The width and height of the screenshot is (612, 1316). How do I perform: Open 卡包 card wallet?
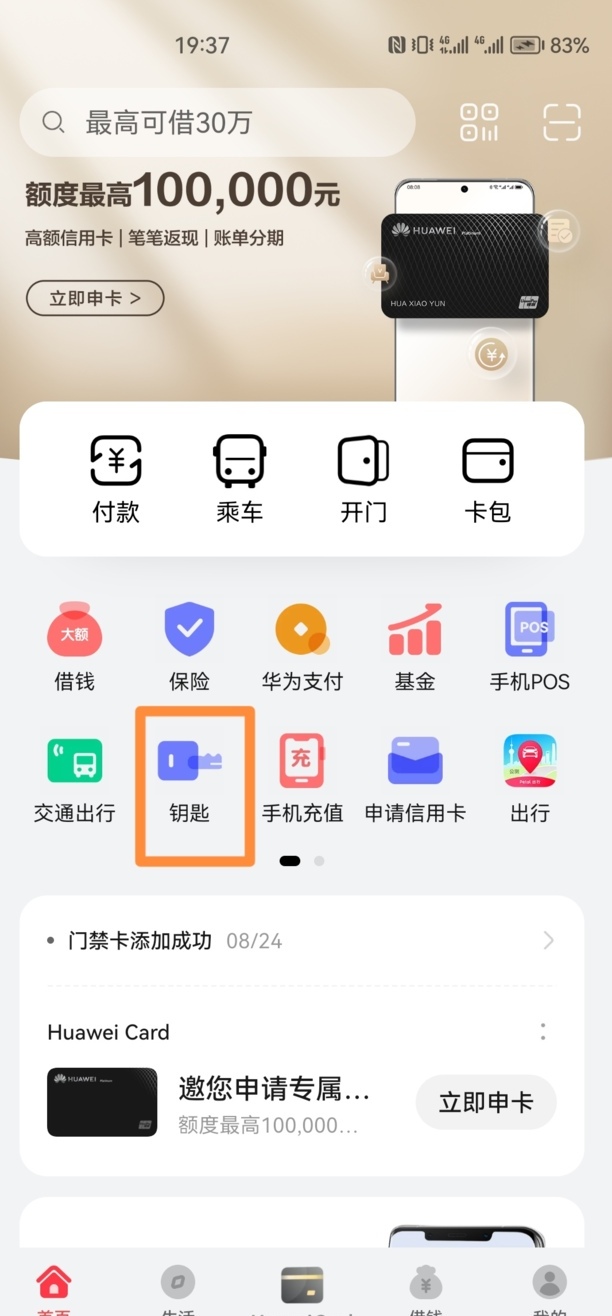click(487, 479)
